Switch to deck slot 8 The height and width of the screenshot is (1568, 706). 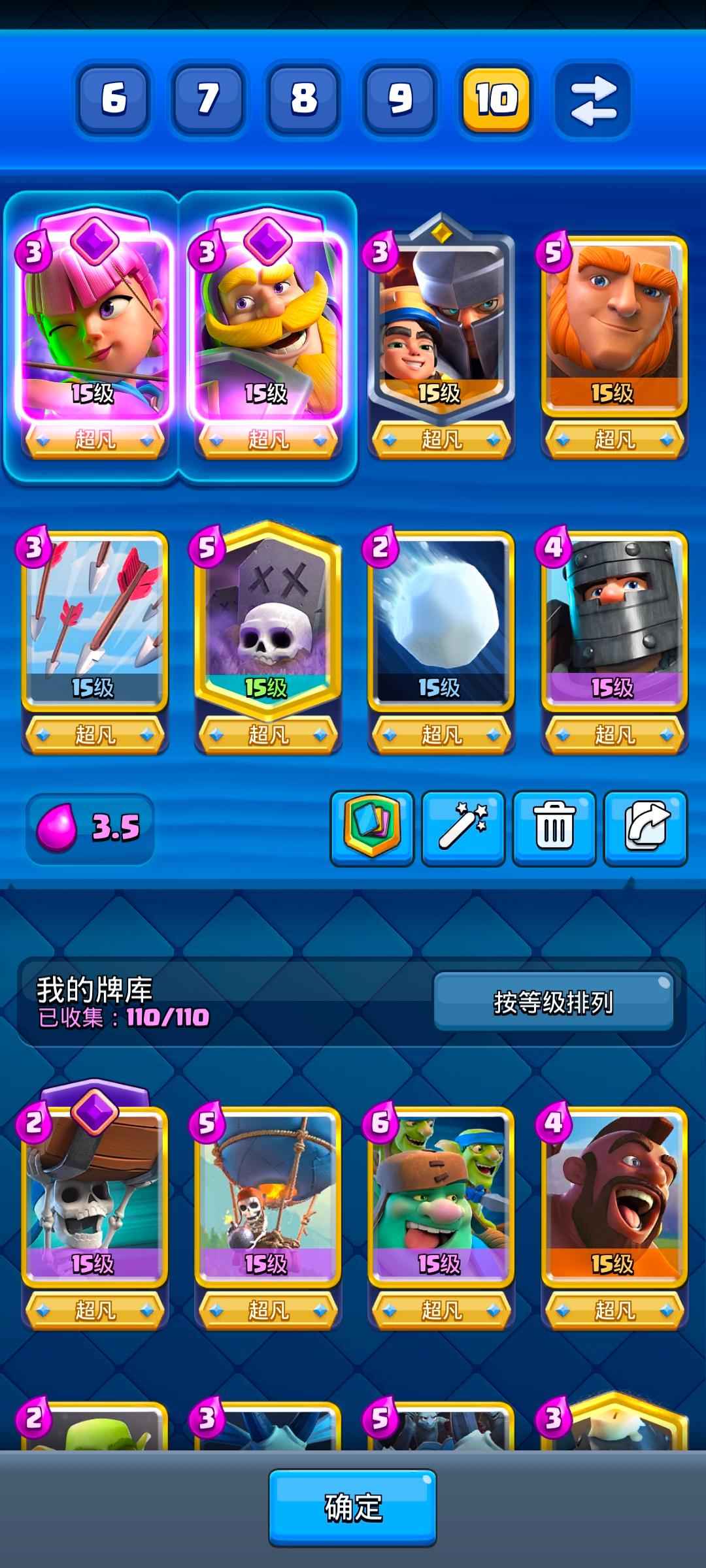point(303,99)
